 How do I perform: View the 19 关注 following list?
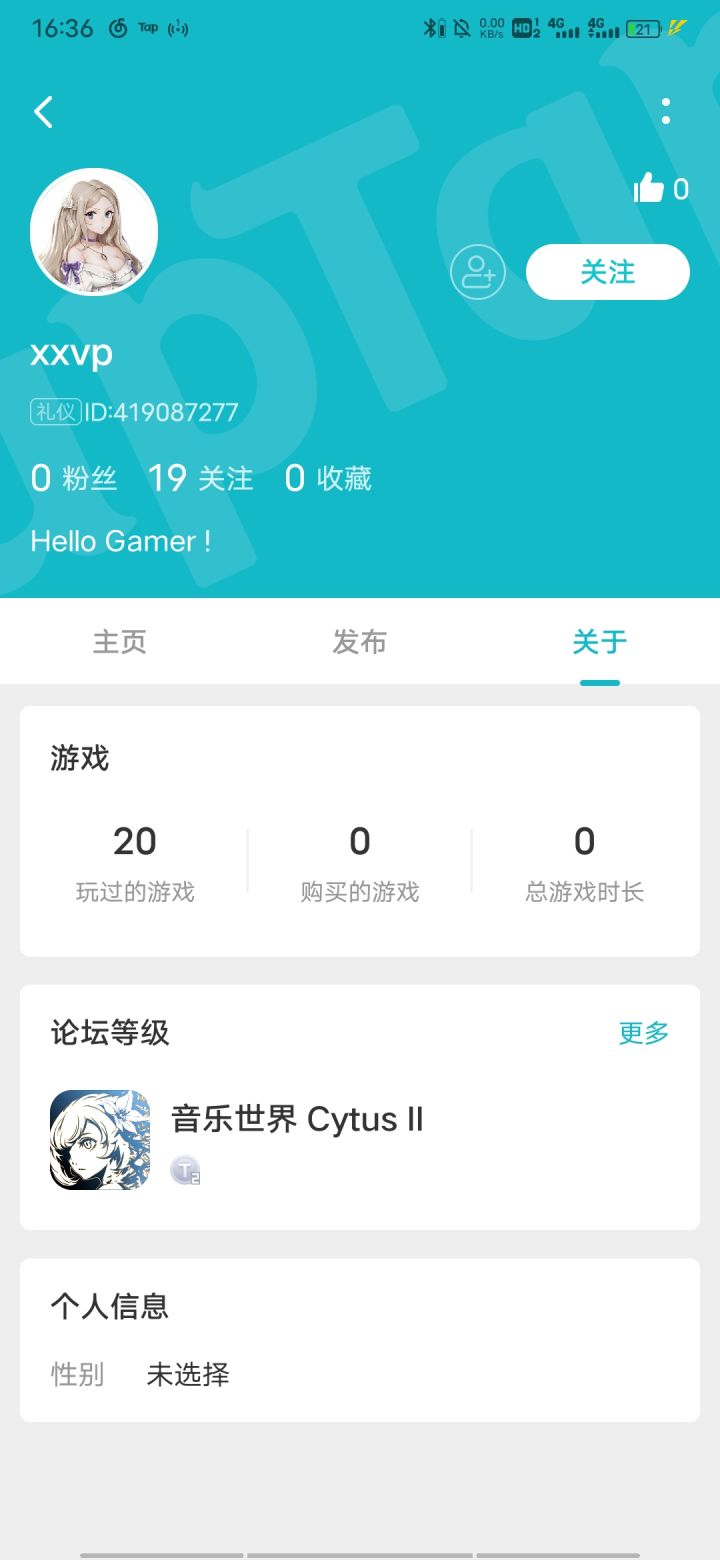pos(200,479)
